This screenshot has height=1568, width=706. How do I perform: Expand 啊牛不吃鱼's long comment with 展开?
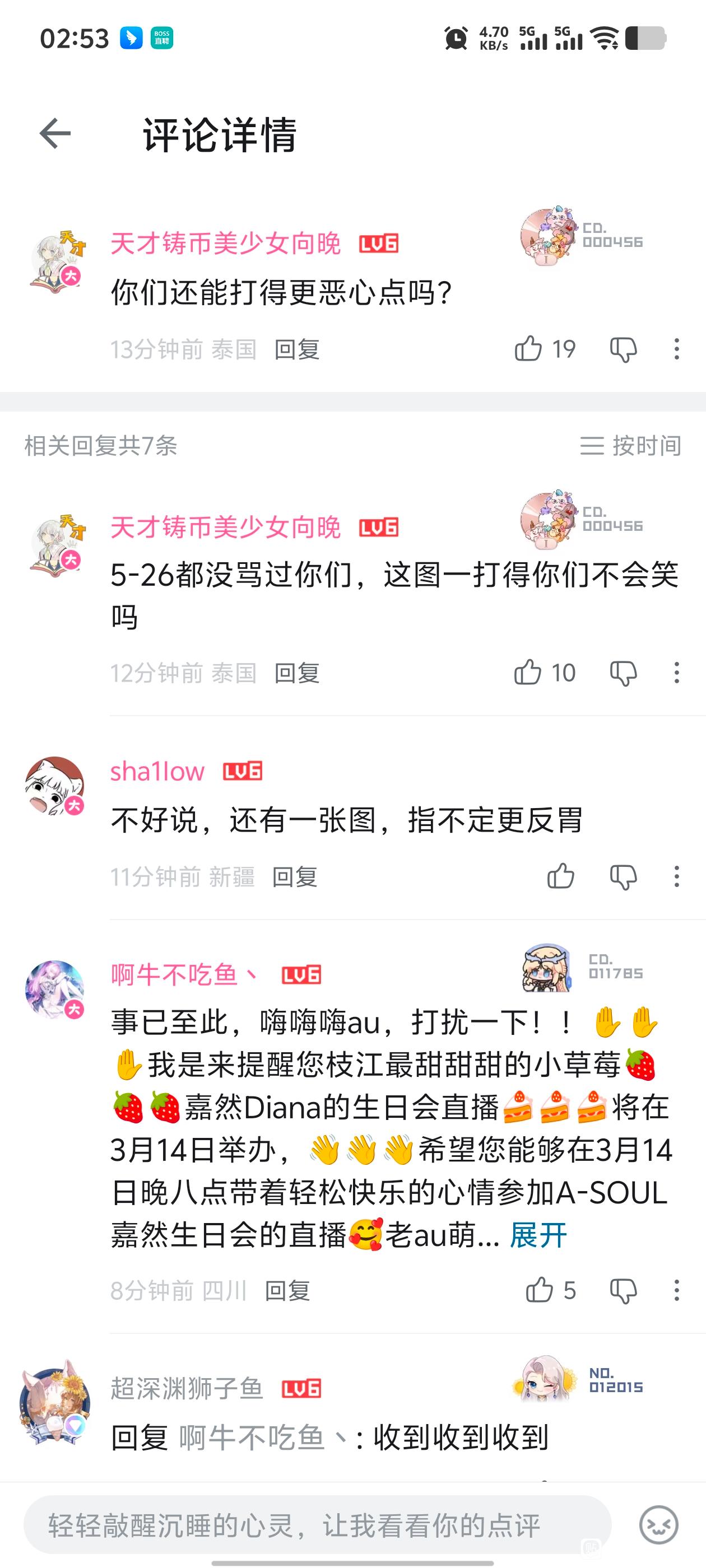[x=538, y=1235]
